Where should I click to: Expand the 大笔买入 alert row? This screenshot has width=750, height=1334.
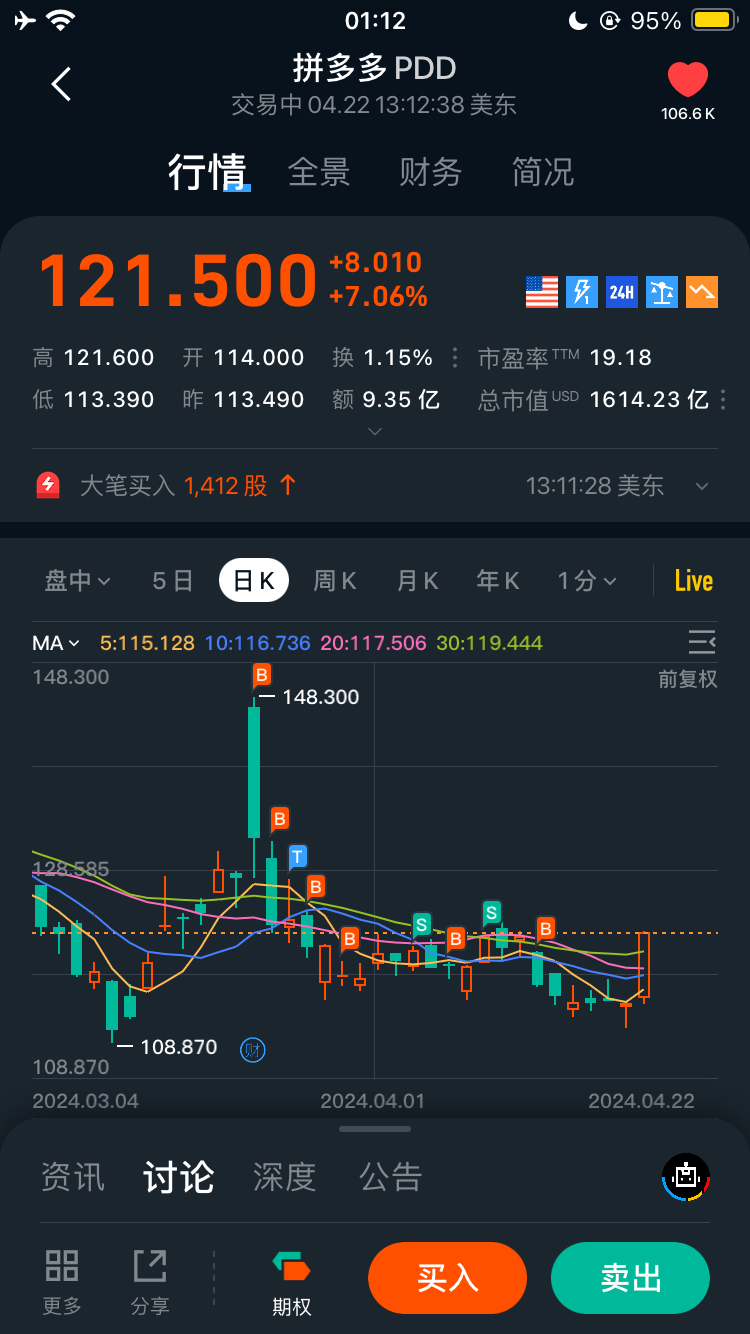(702, 486)
